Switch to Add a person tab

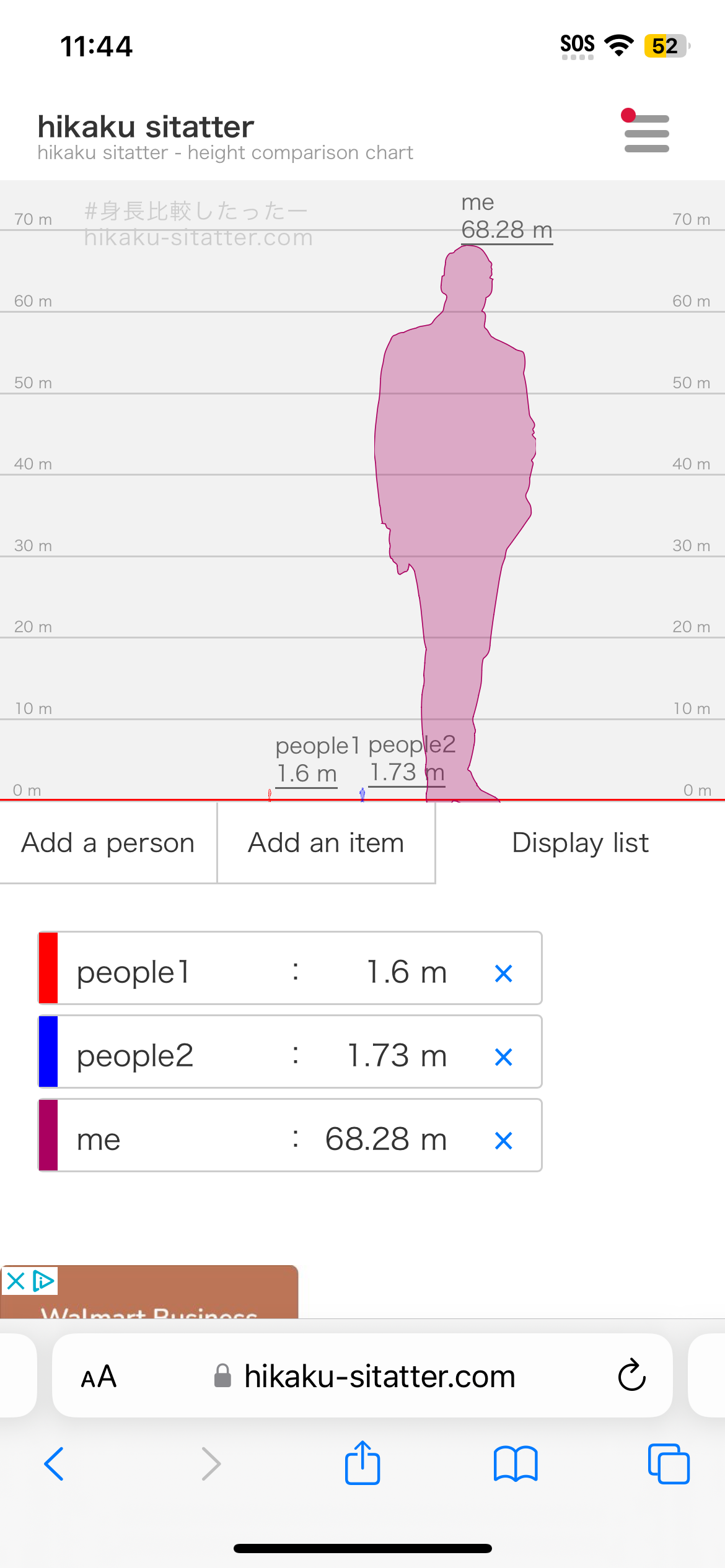(x=108, y=843)
